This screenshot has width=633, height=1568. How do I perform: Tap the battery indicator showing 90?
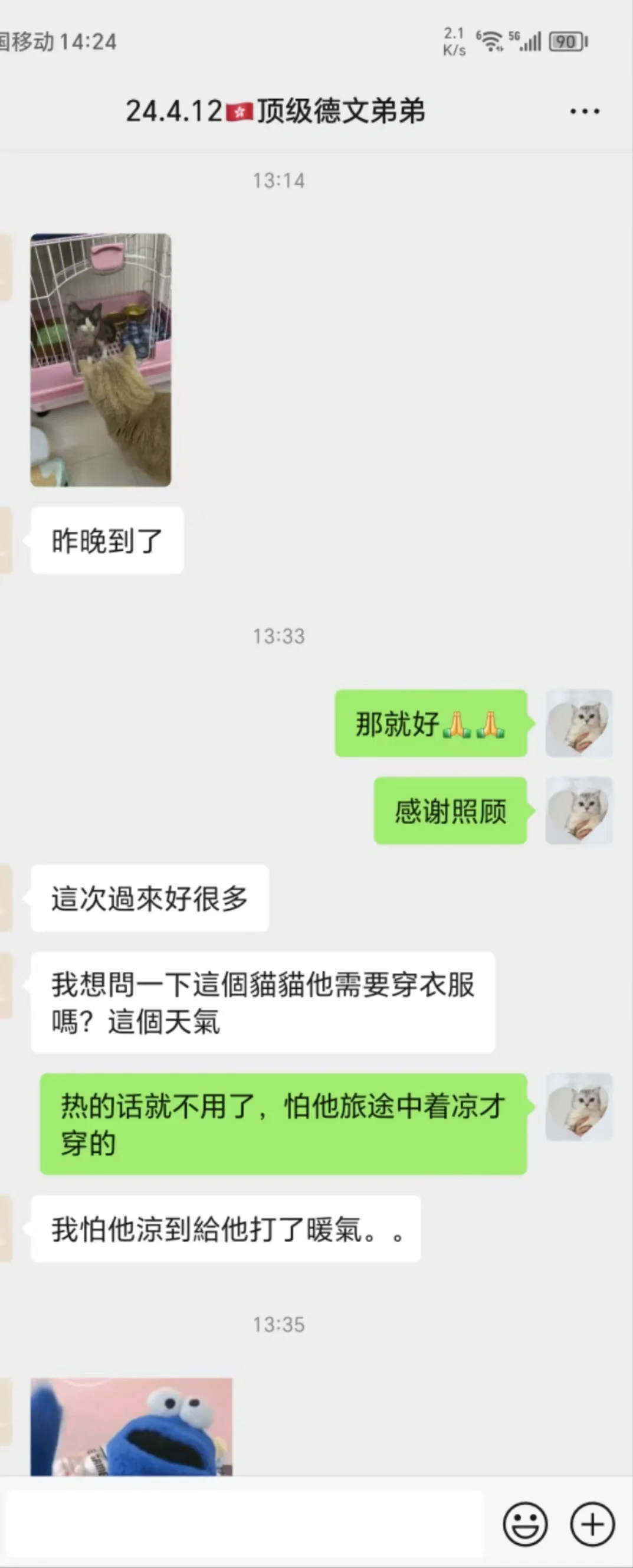click(x=566, y=41)
